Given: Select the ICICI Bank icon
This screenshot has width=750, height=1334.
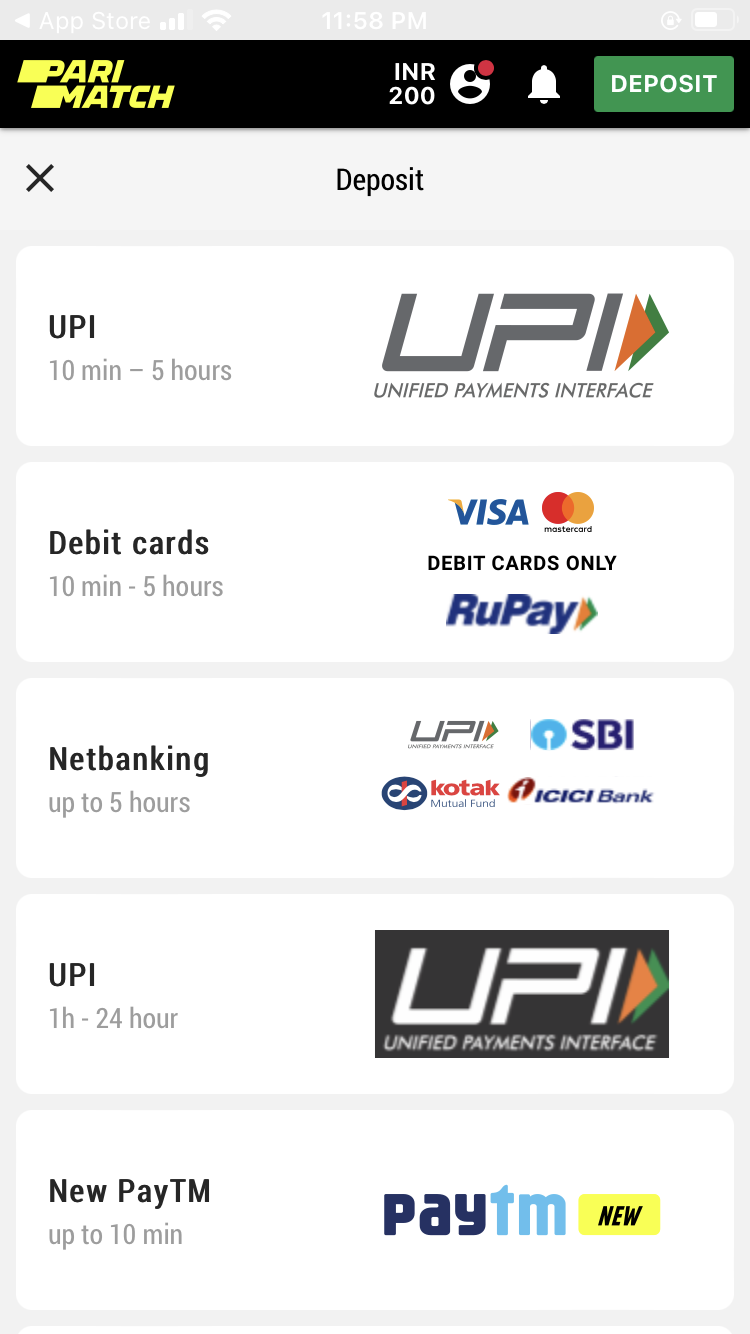Looking at the screenshot, I should click(x=582, y=792).
